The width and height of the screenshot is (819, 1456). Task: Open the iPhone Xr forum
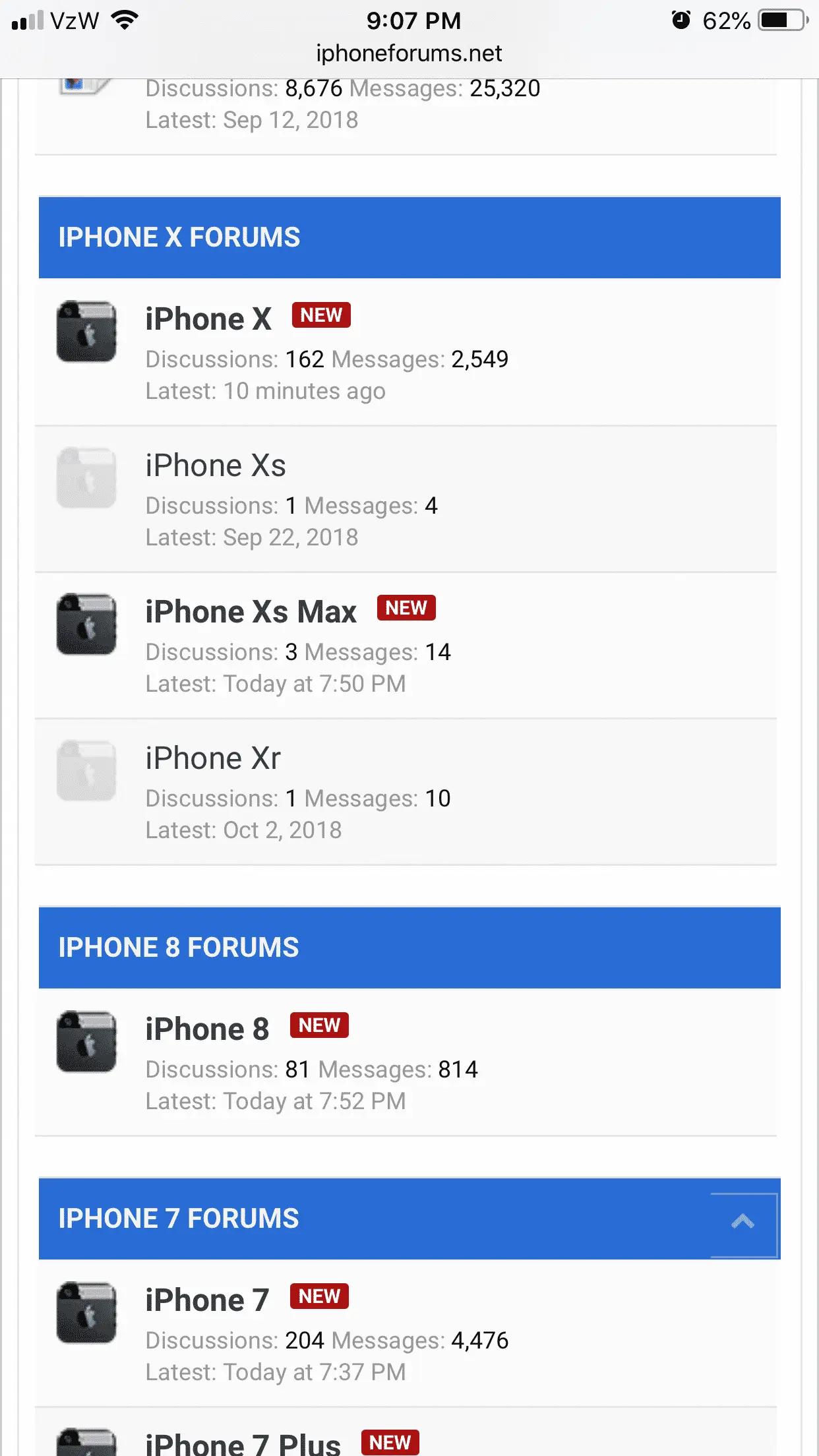[x=213, y=758]
